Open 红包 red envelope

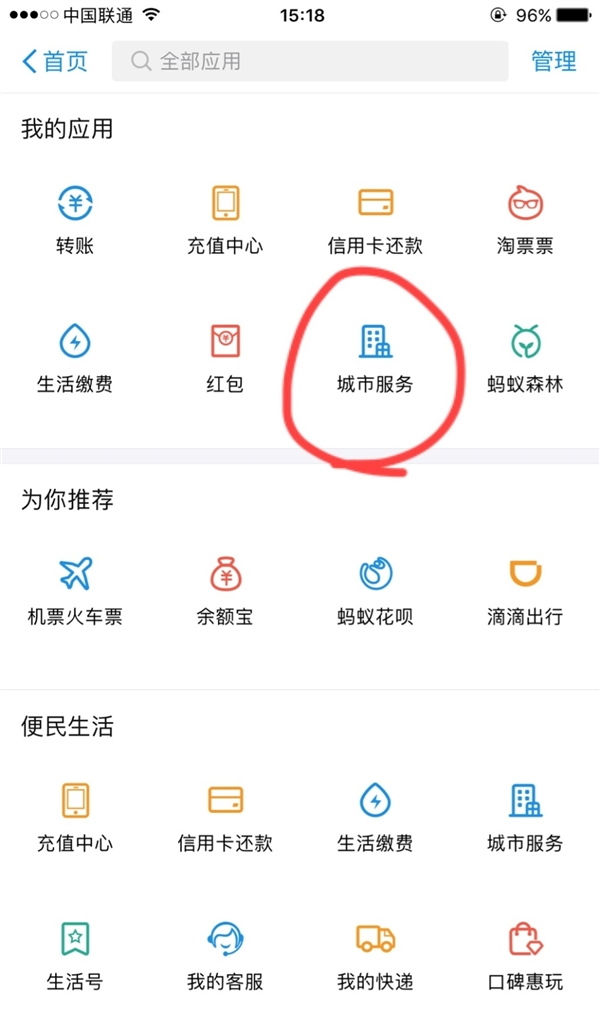pos(225,357)
